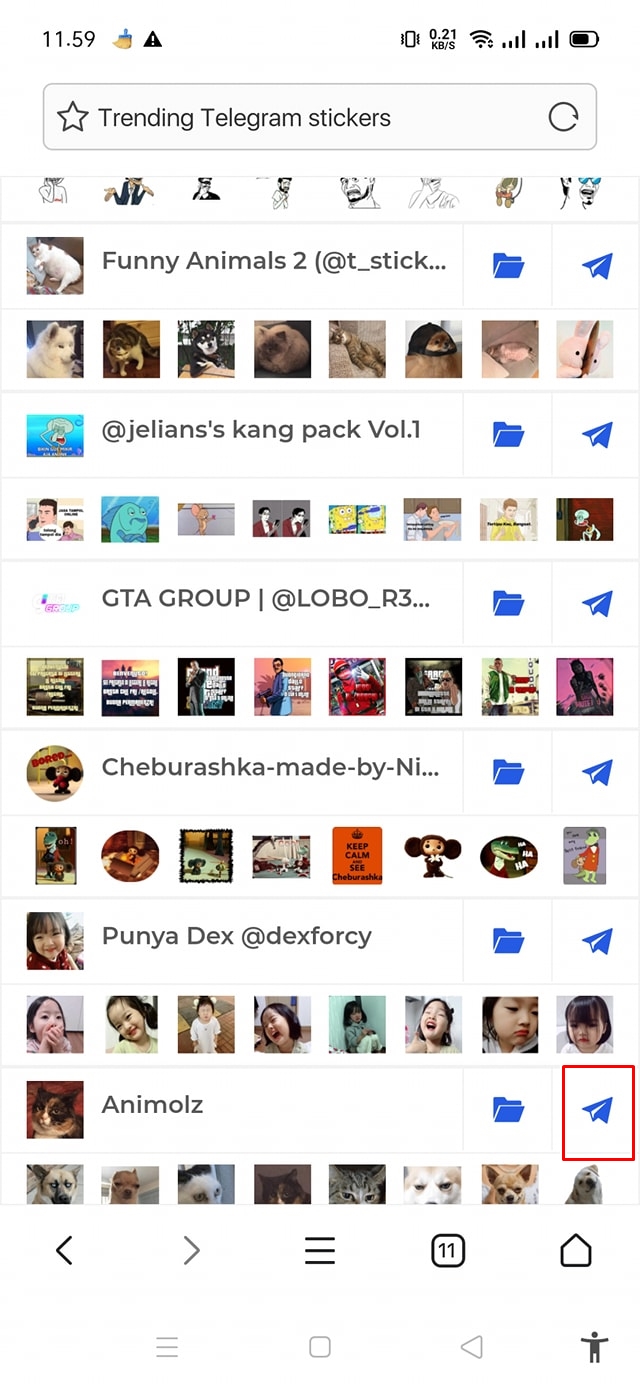Viewport: 640px width, 1386px height.
Task: Send Animolz pack via Telegram icon
Action: tap(597, 1109)
